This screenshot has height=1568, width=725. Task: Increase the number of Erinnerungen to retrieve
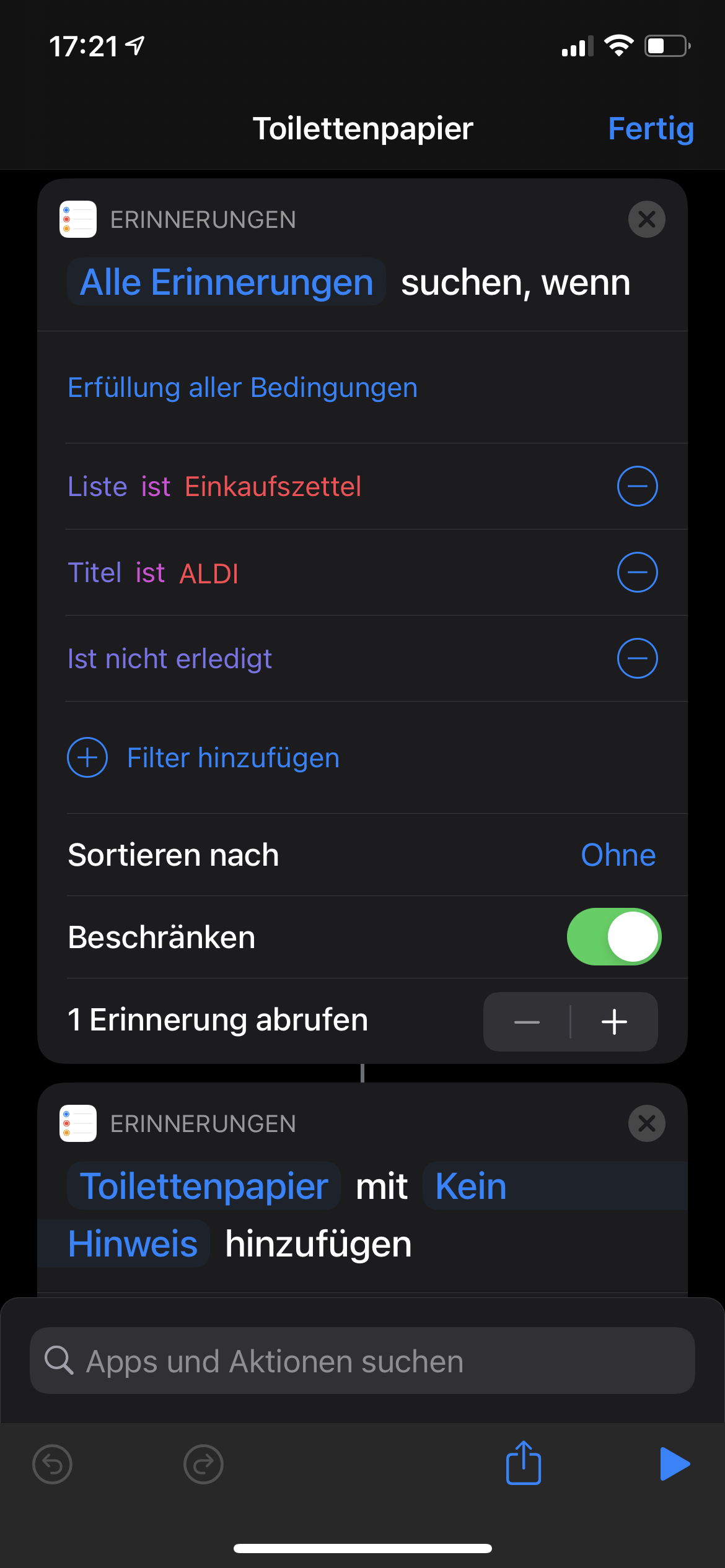click(x=614, y=1022)
